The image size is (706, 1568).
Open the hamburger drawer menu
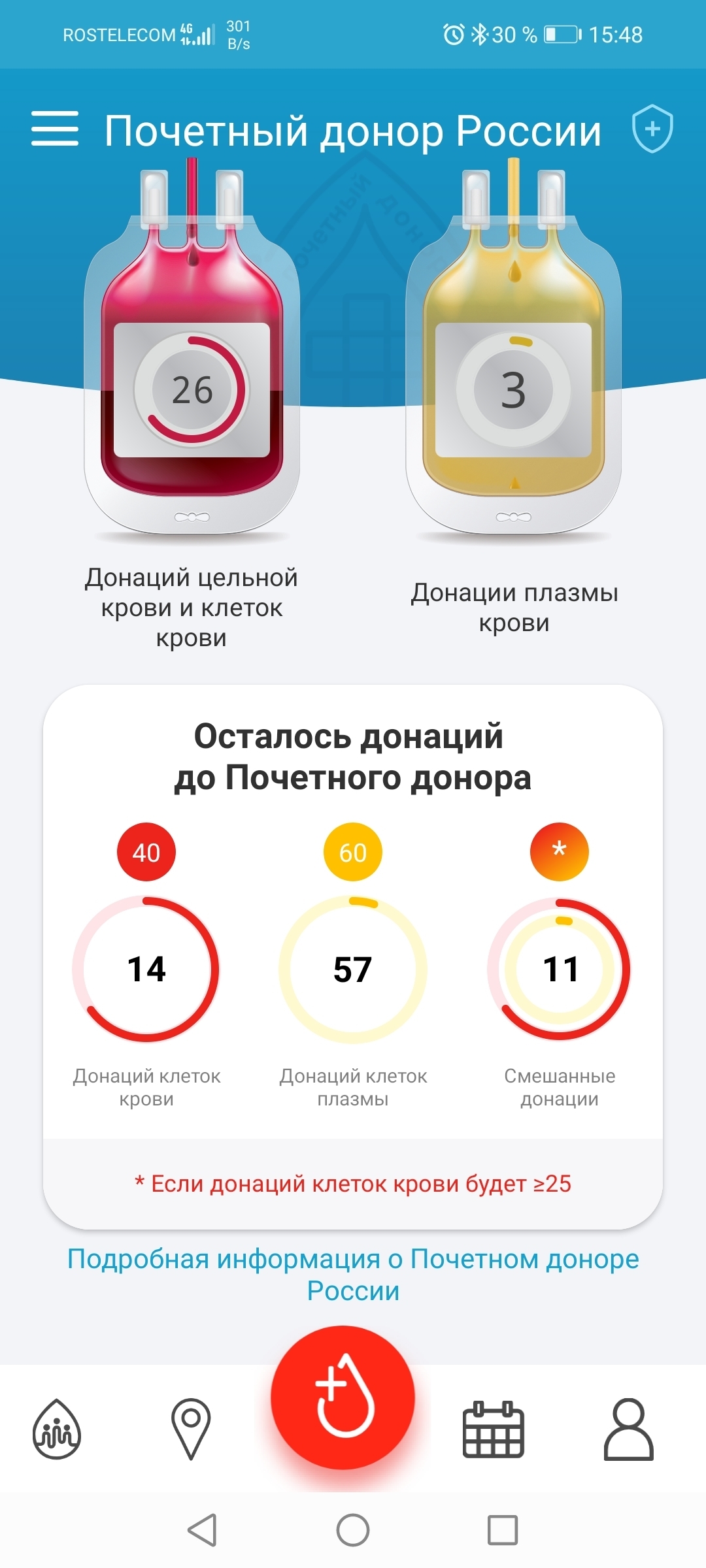click(x=55, y=129)
